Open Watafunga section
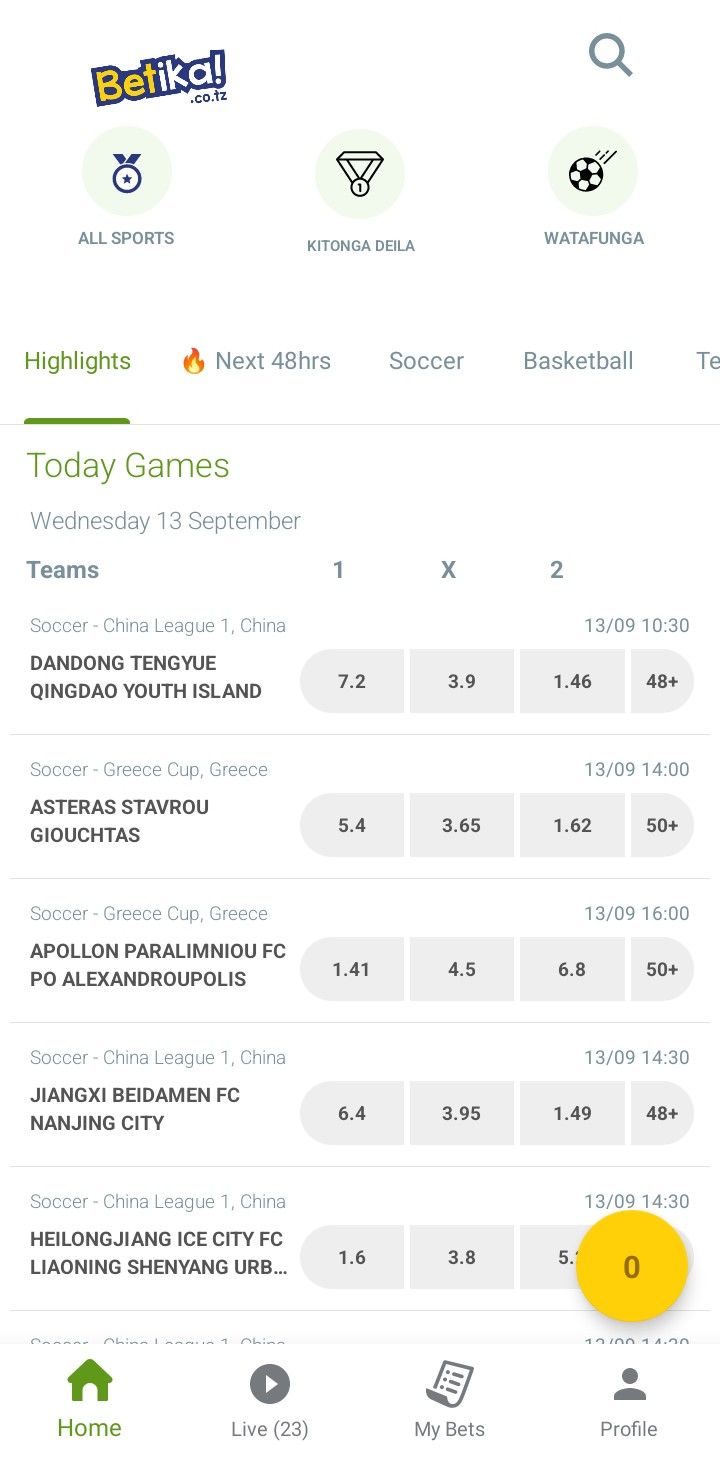720x1458 pixels. click(x=593, y=187)
